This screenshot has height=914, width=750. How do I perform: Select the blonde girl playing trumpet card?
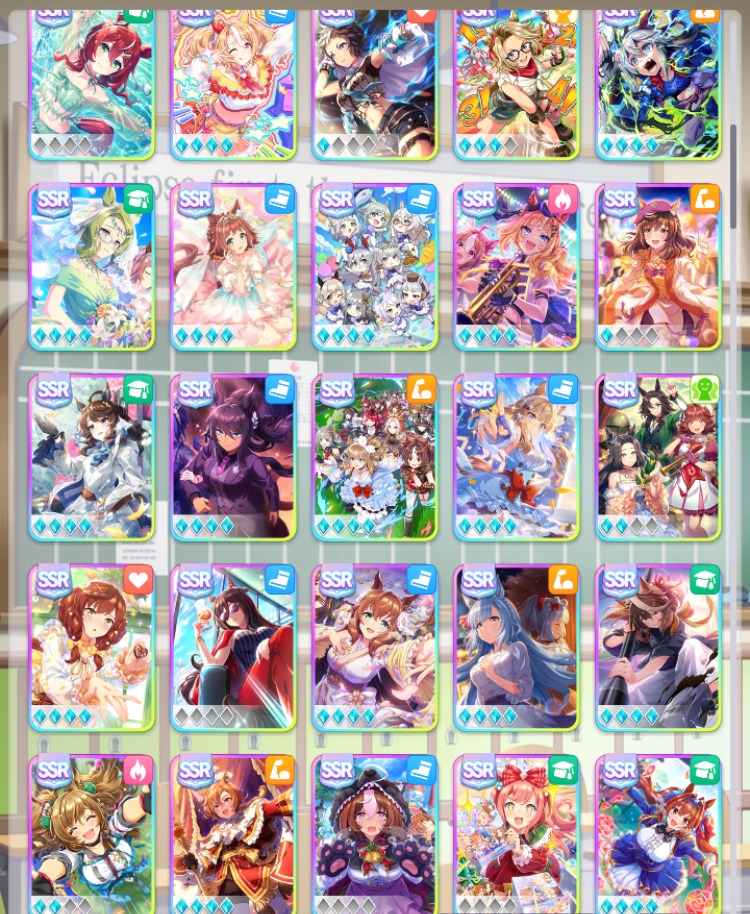point(517,267)
